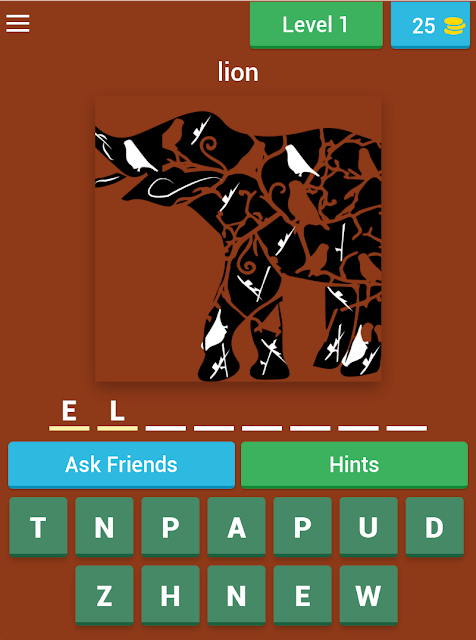Tap the E tile in the bottom row
The image size is (476, 640).
tap(303, 596)
